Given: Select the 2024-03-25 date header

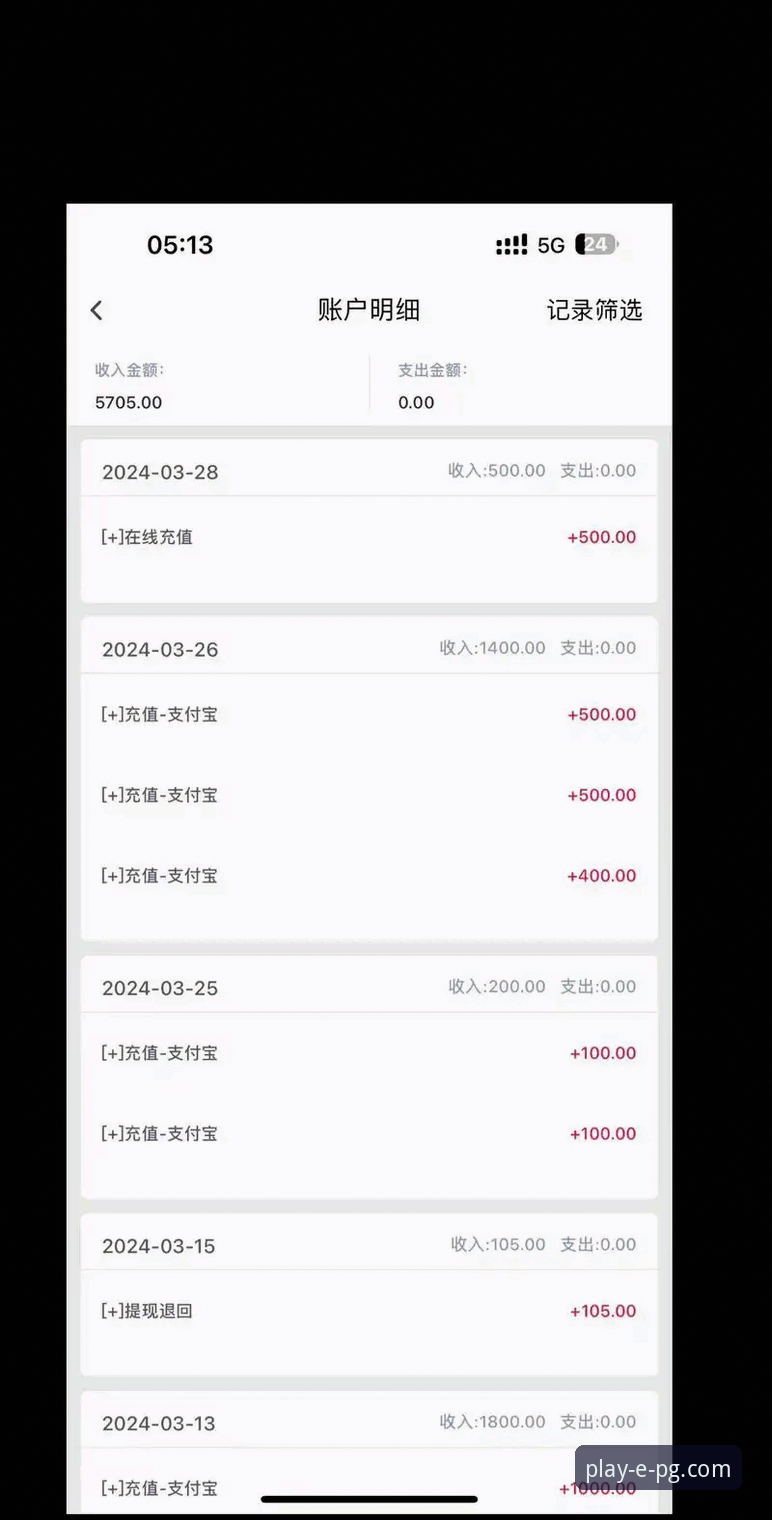Looking at the screenshot, I should [x=160, y=987].
